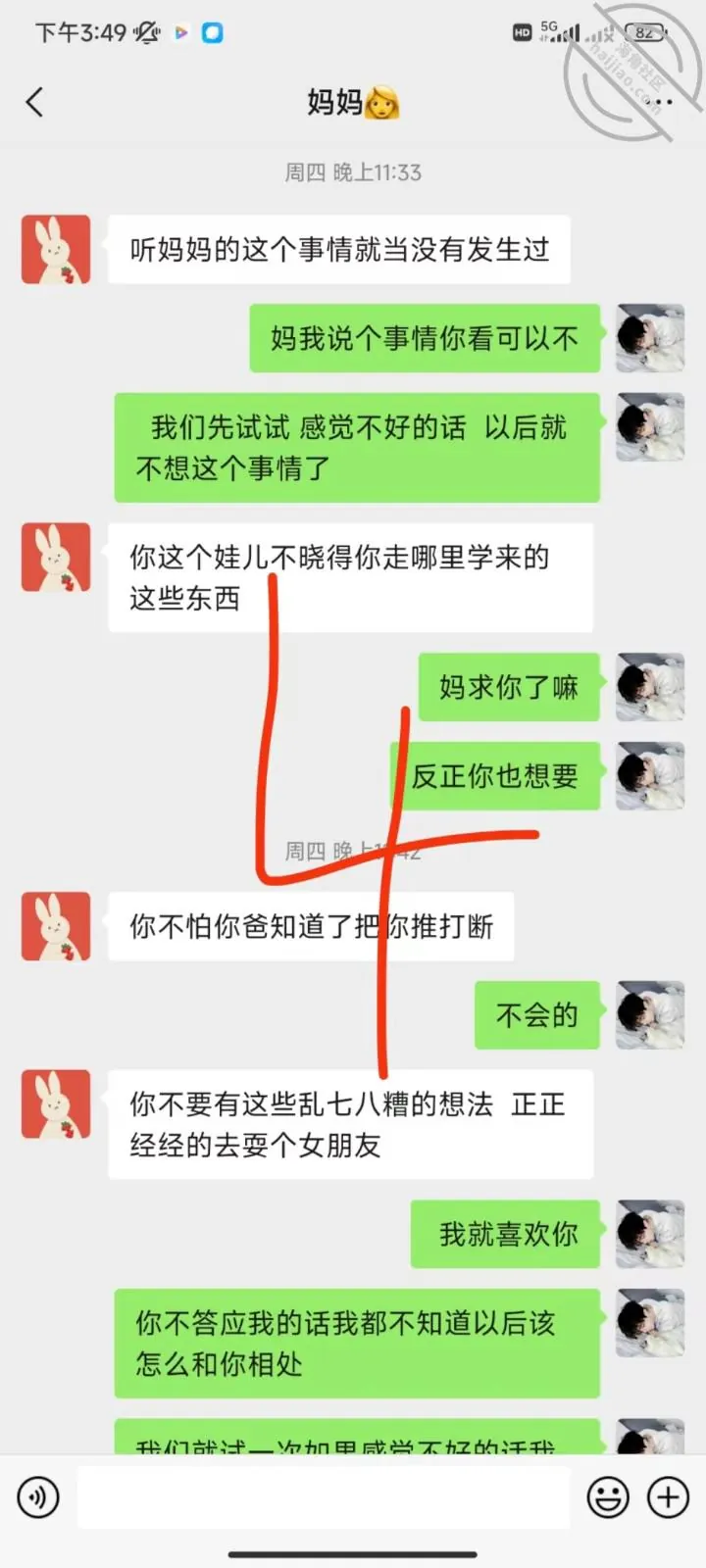Open rabbit avatar profile beside first message
Viewport: 706px width, 1568px height.
[56, 250]
